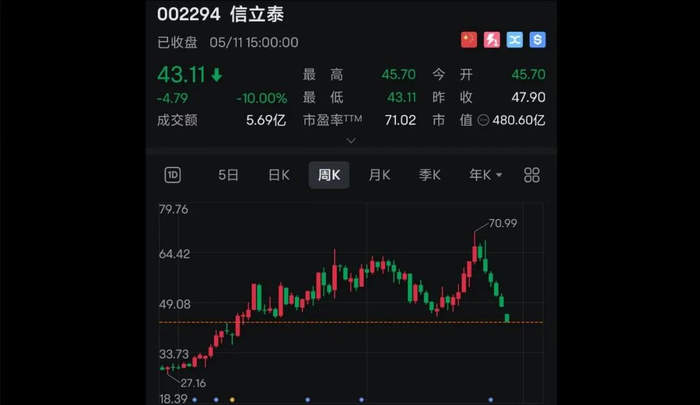This screenshot has width=700, height=405.
Task: Tap the blue S badge icon
Action: coord(538,40)
